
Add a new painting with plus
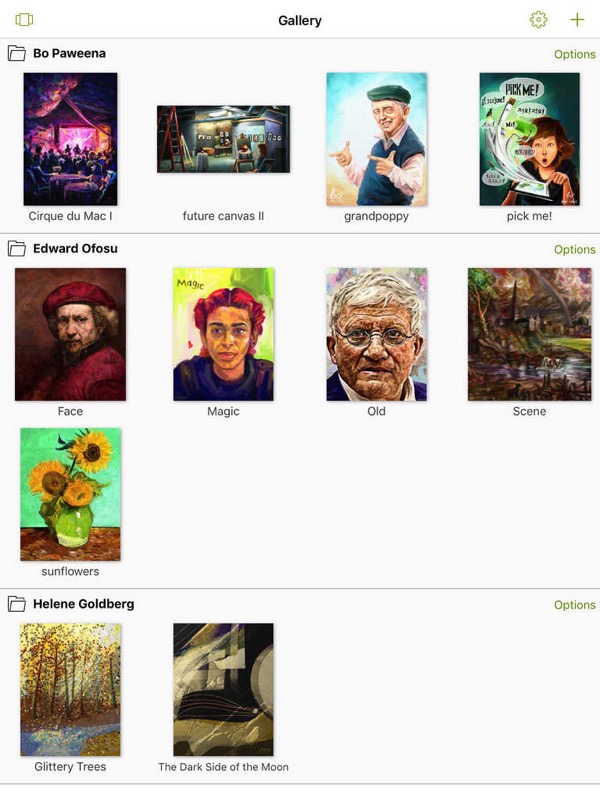coord(577,20)
